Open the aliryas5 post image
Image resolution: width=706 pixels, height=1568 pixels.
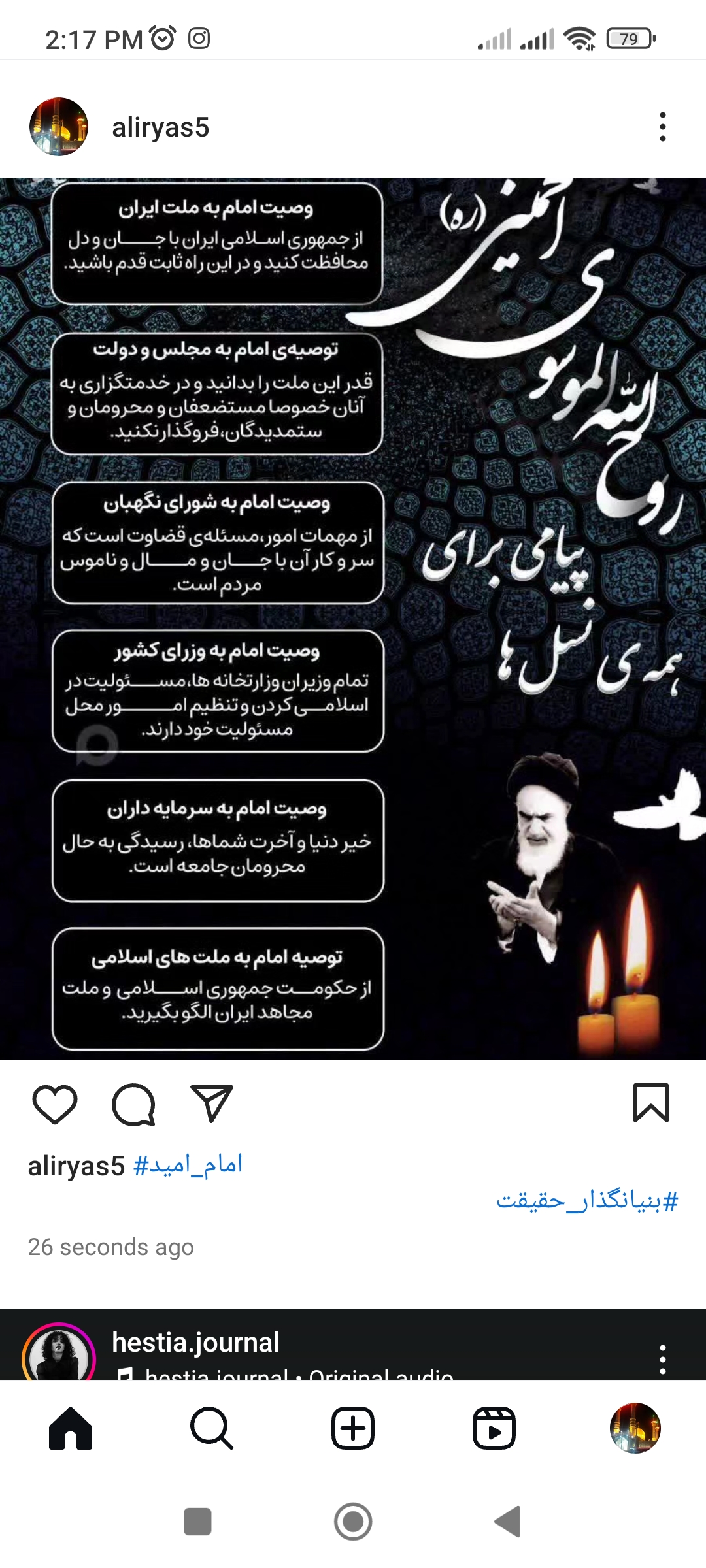[x=353, y=618]
